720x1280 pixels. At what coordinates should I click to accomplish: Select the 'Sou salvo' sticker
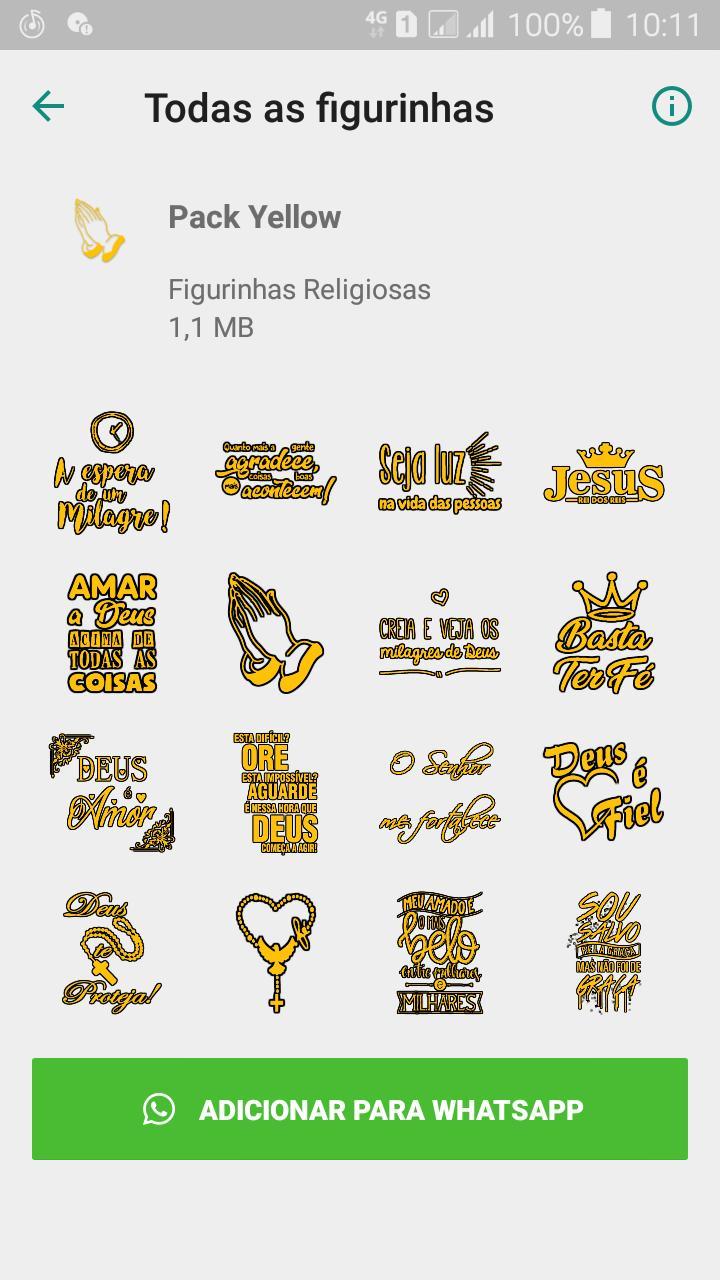coord(602,950)
